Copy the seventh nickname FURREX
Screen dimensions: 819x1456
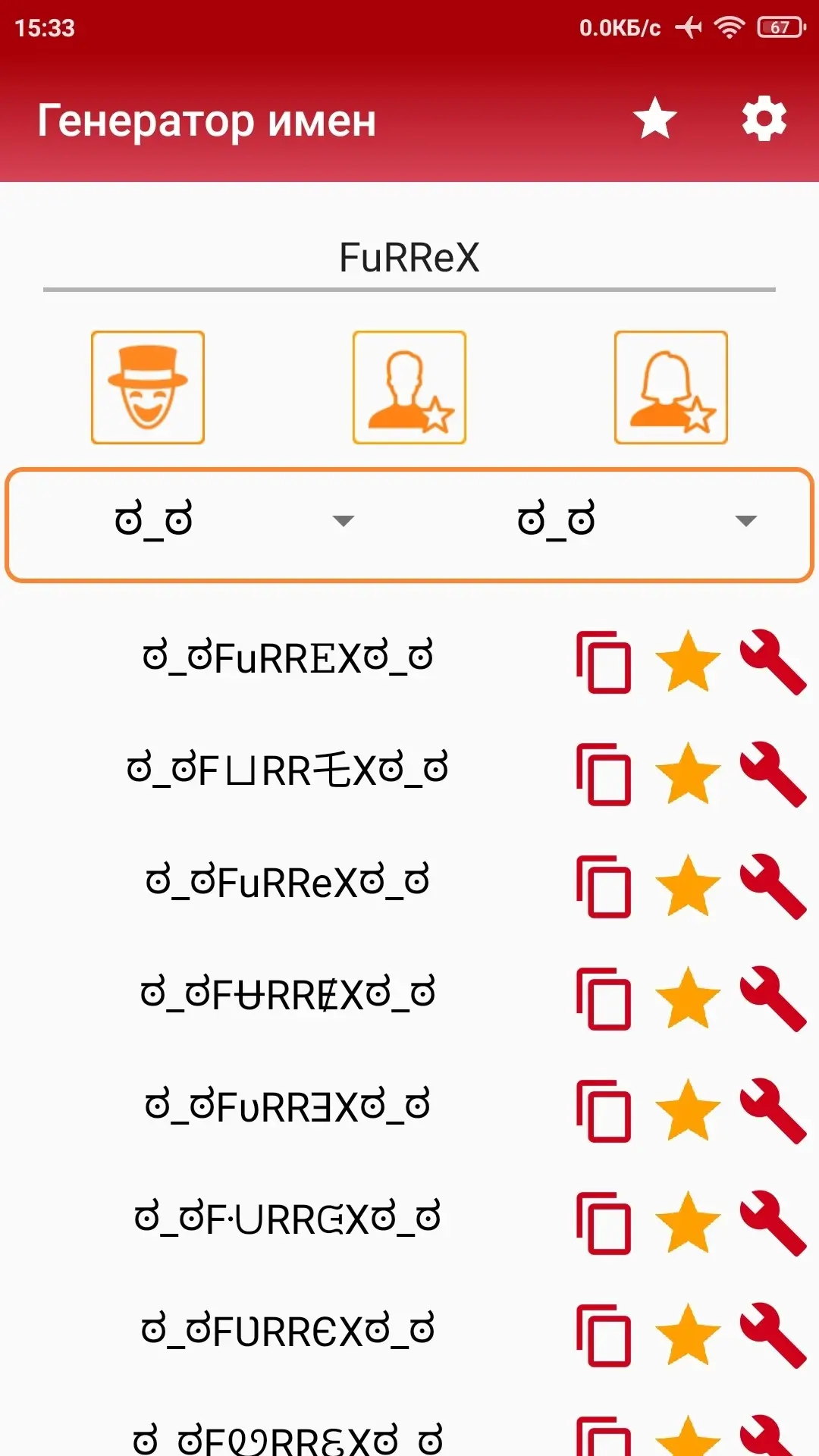604,1335
